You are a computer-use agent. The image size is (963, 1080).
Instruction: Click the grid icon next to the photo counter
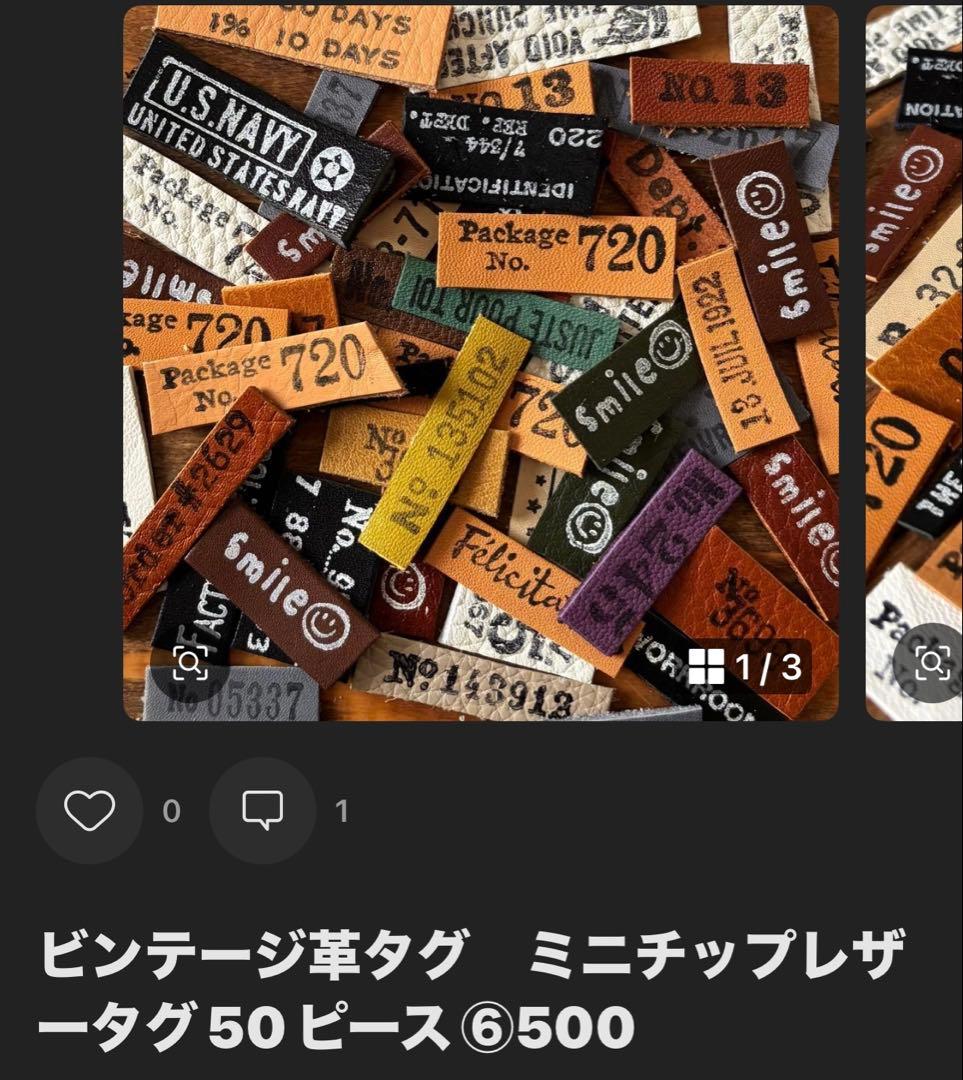[707, 665]
